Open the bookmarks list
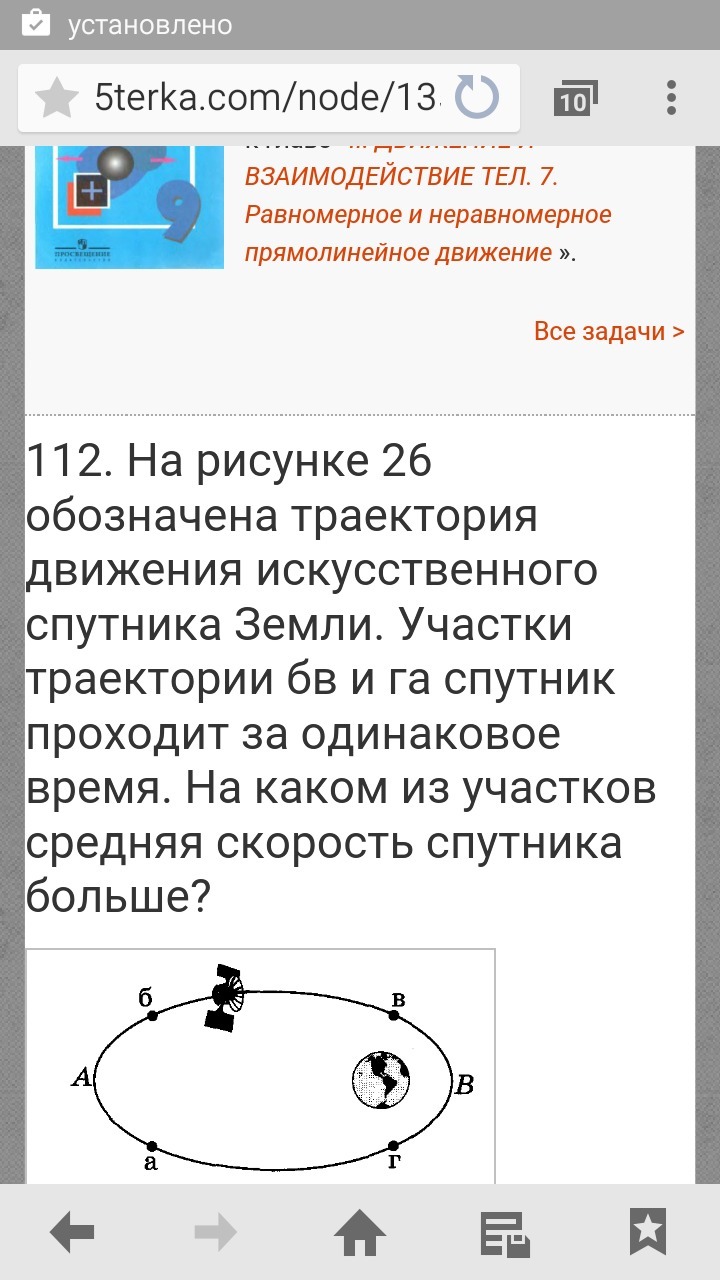 [x=647, y=1232]
